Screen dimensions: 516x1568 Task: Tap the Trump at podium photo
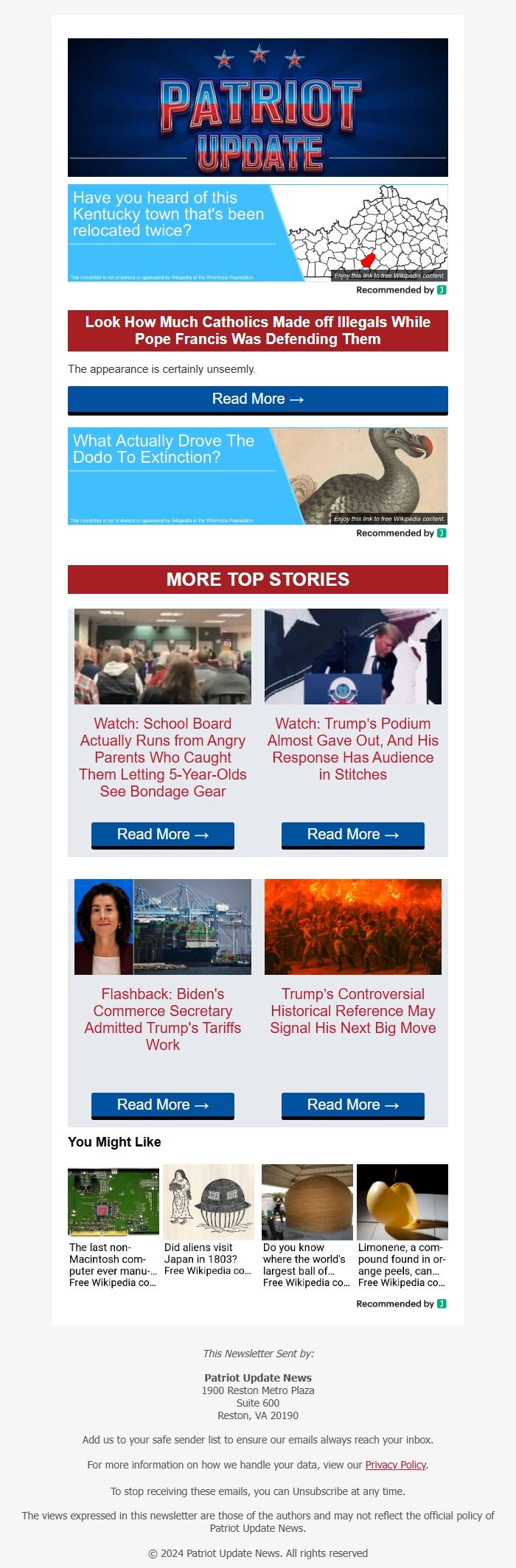point(352,657)
